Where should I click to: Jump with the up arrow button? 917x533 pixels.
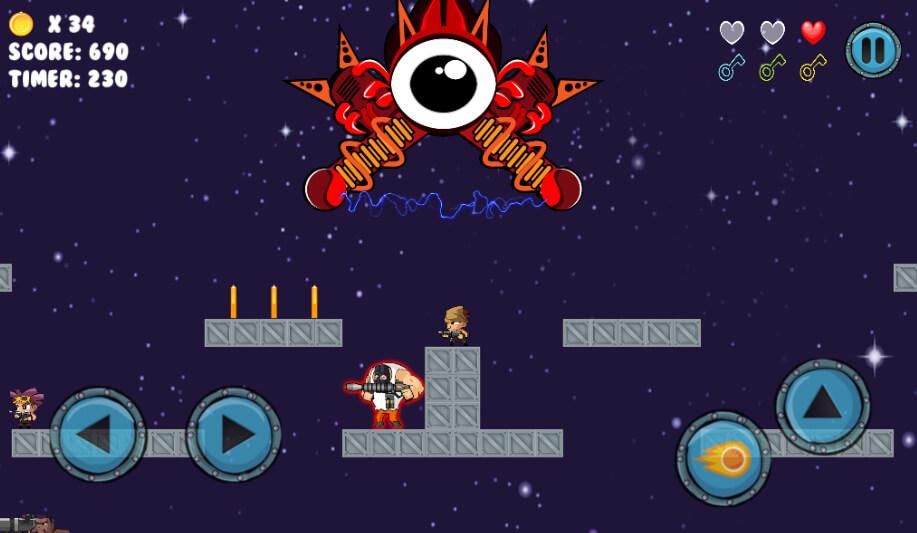822,405
